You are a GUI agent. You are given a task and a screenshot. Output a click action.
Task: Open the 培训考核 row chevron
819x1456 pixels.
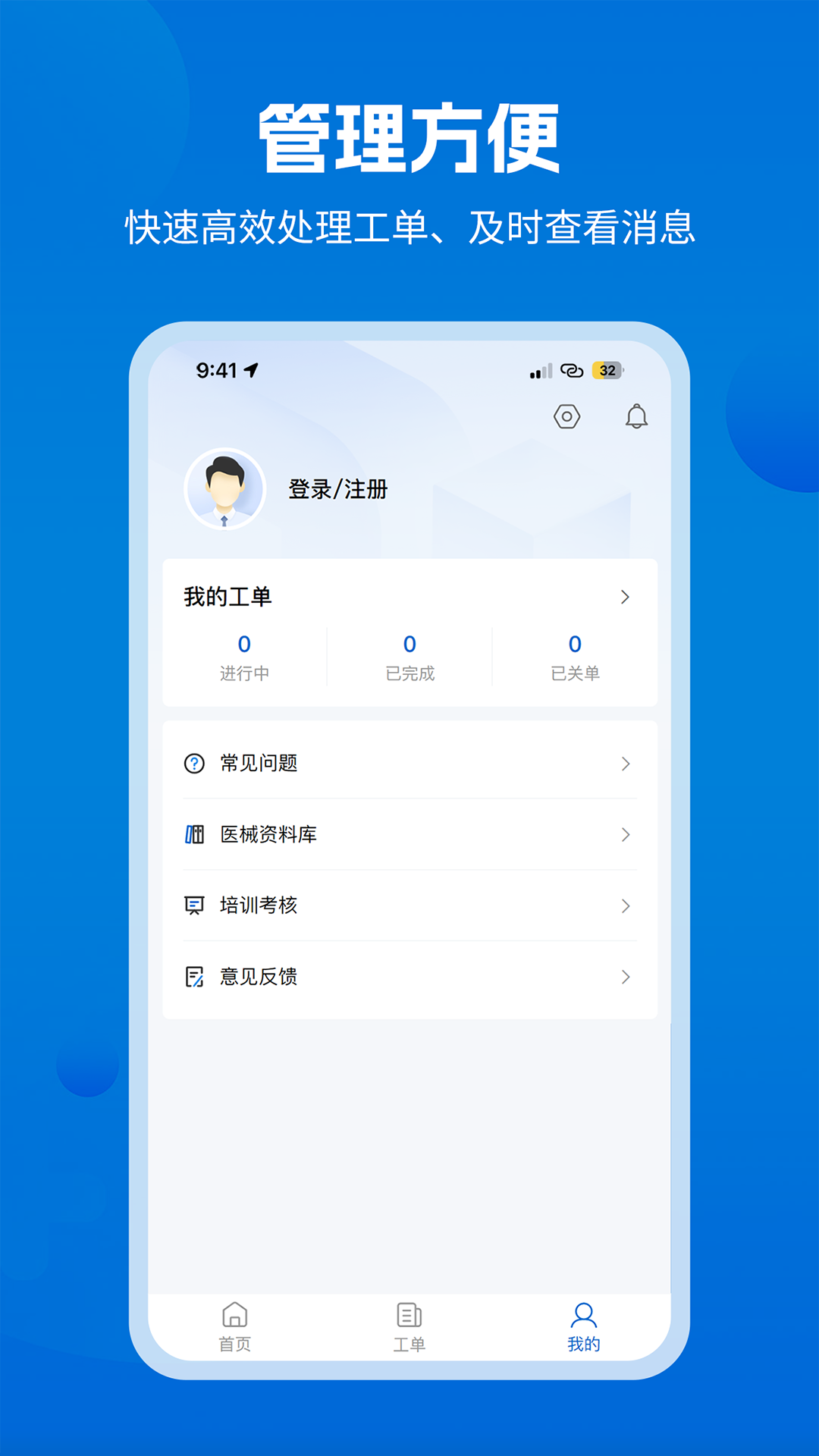(625, 905)
